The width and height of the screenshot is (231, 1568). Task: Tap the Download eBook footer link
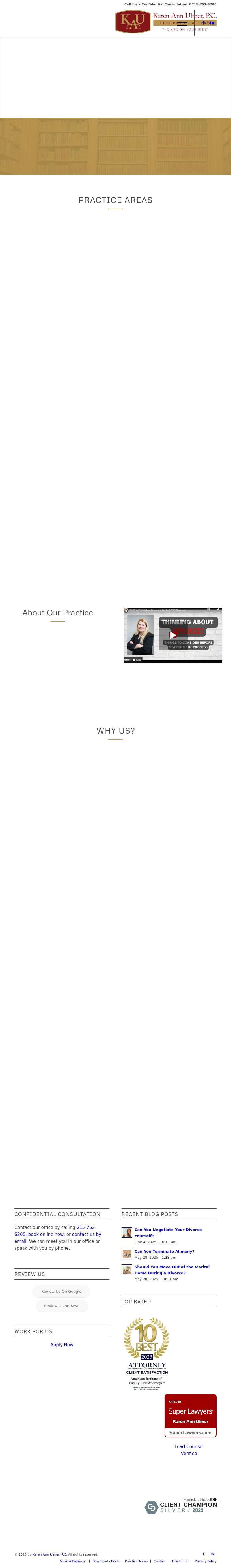[105, 1561]
